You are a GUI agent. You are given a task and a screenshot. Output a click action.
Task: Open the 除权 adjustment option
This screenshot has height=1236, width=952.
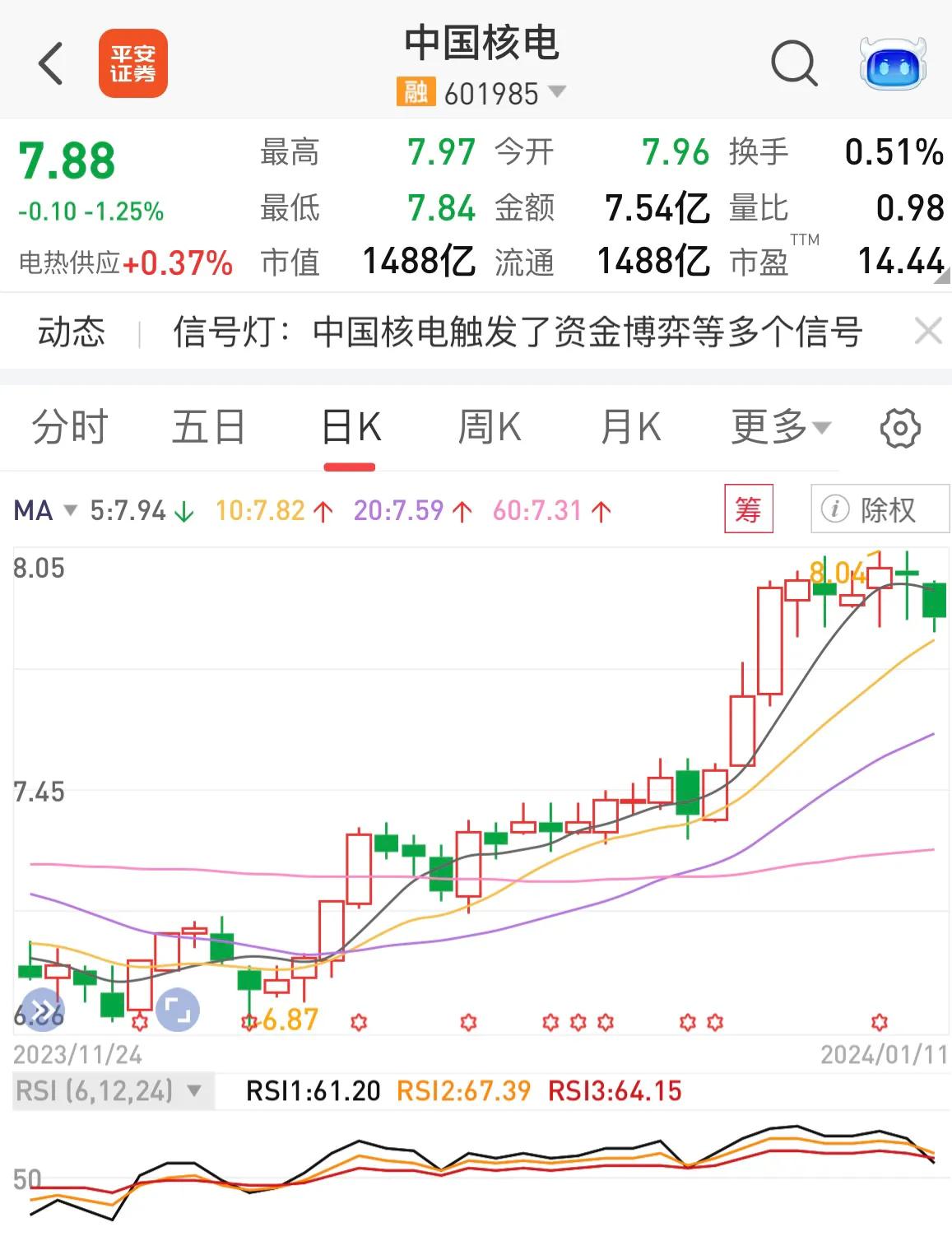[x=879, y=509]
